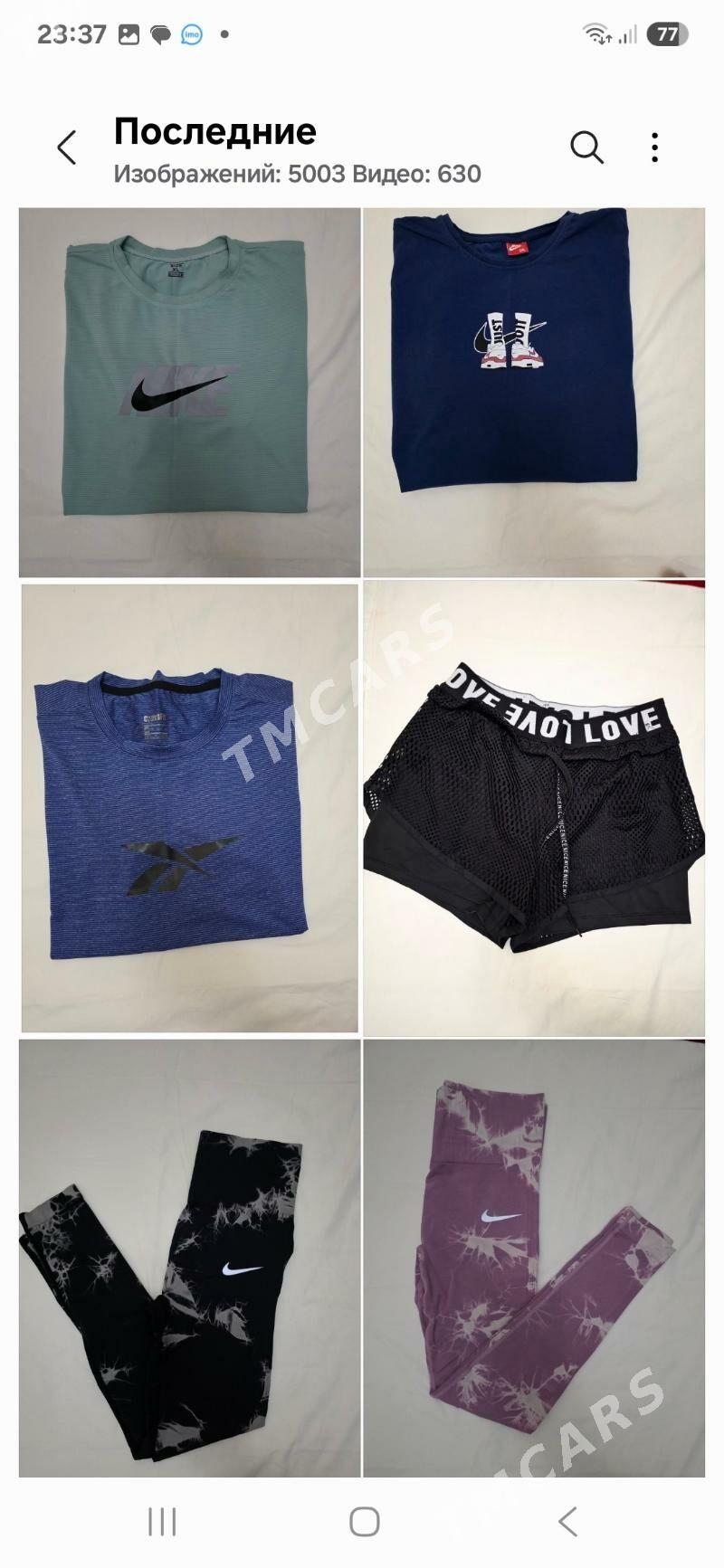724x1568 pixels.
Task: Open the green Nike t-shirt photo
Action: (x=190, y=392)
